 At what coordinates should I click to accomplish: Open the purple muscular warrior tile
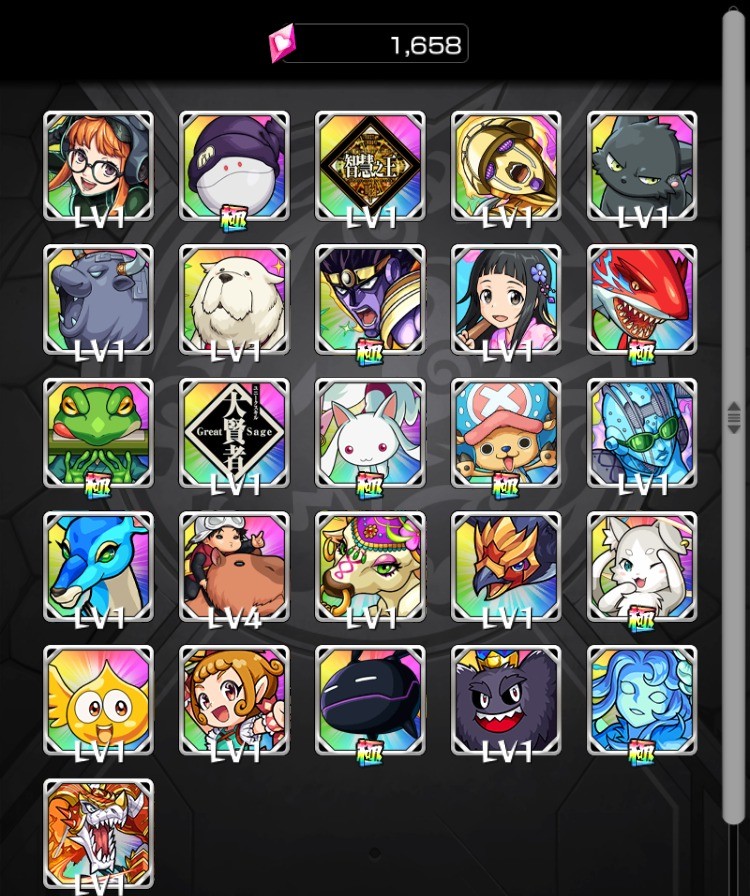(x=370, y=299)
